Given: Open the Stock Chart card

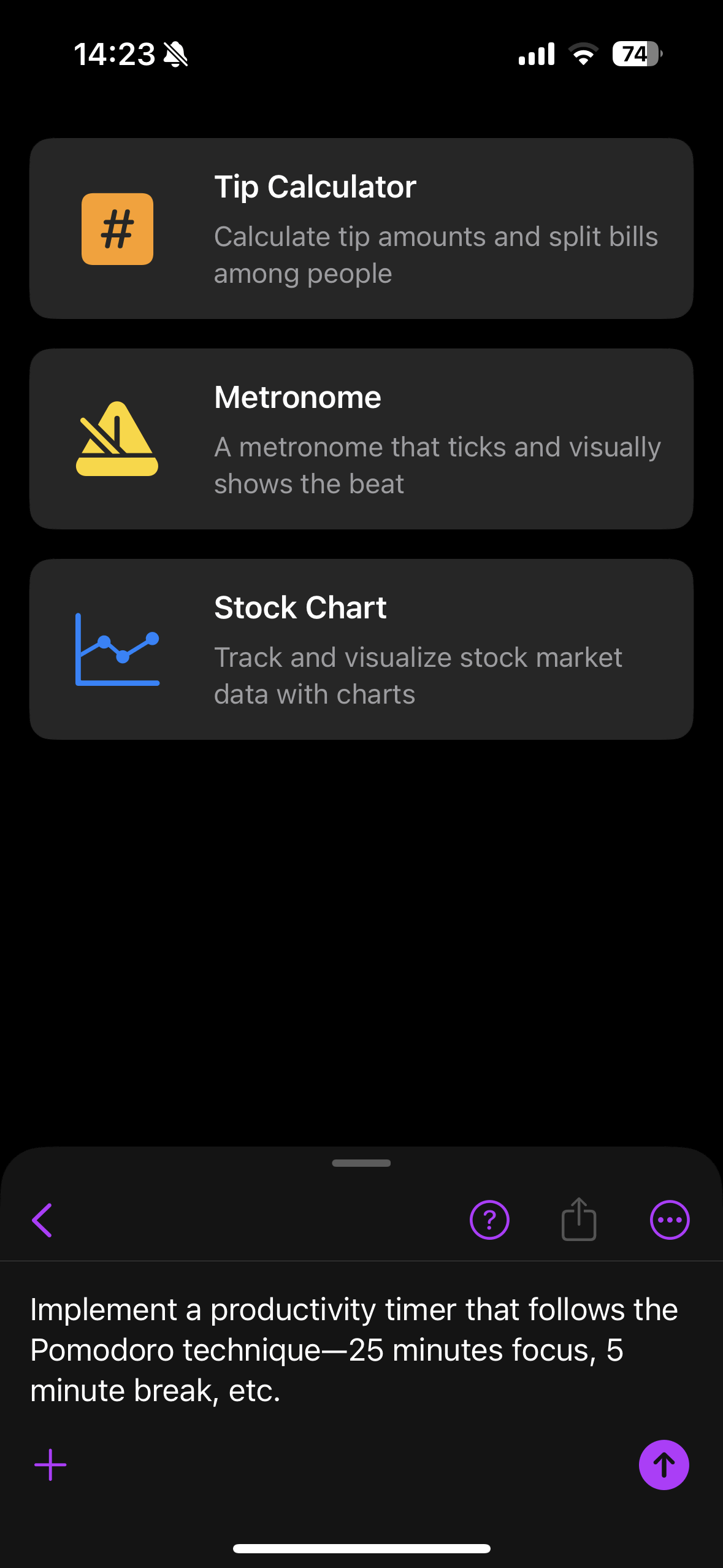Looking at the screenshot, I should pyautogui.click(x=361, y=649).
